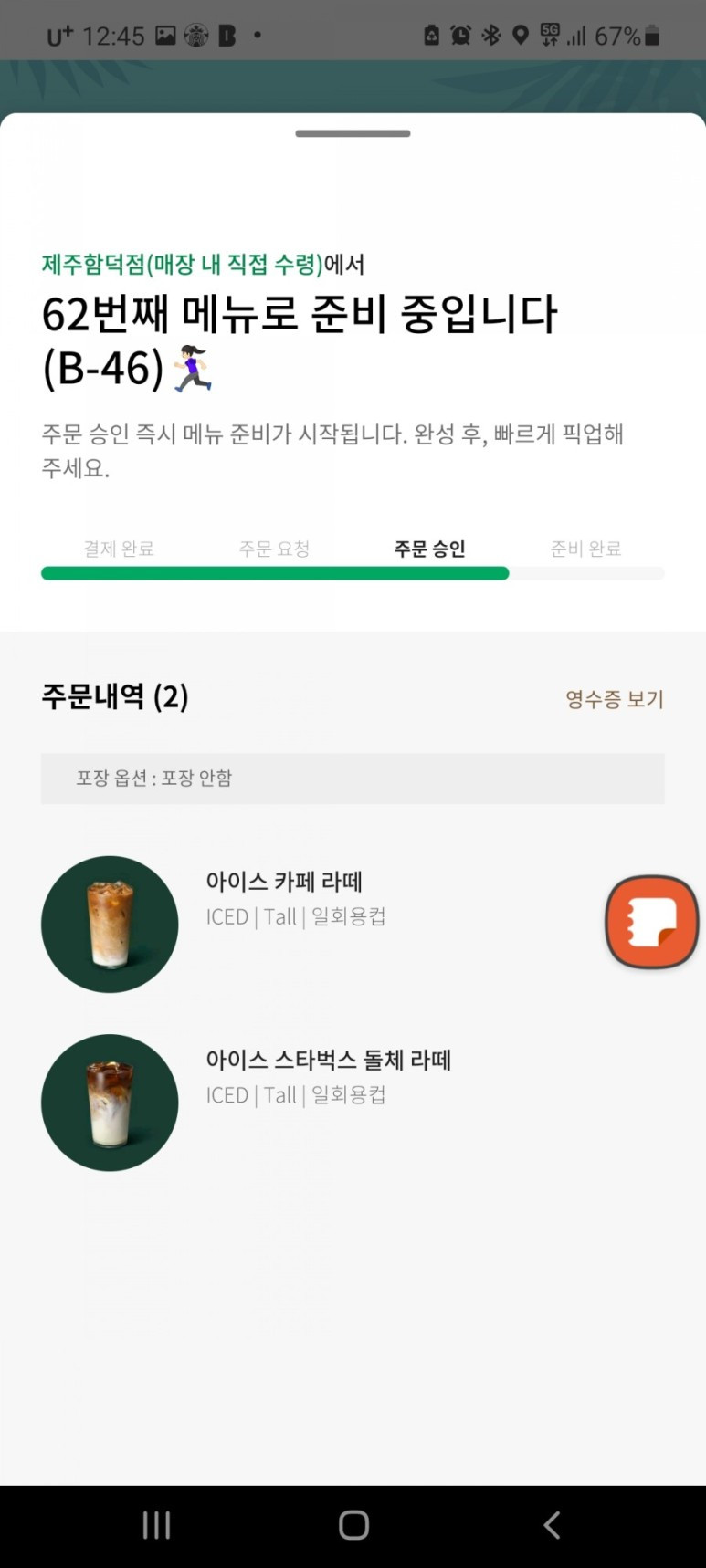Viewport: 706px width, 1568px height.
Task: Tap the gallery icon in the status bar
Action: (x=166, y=35)
